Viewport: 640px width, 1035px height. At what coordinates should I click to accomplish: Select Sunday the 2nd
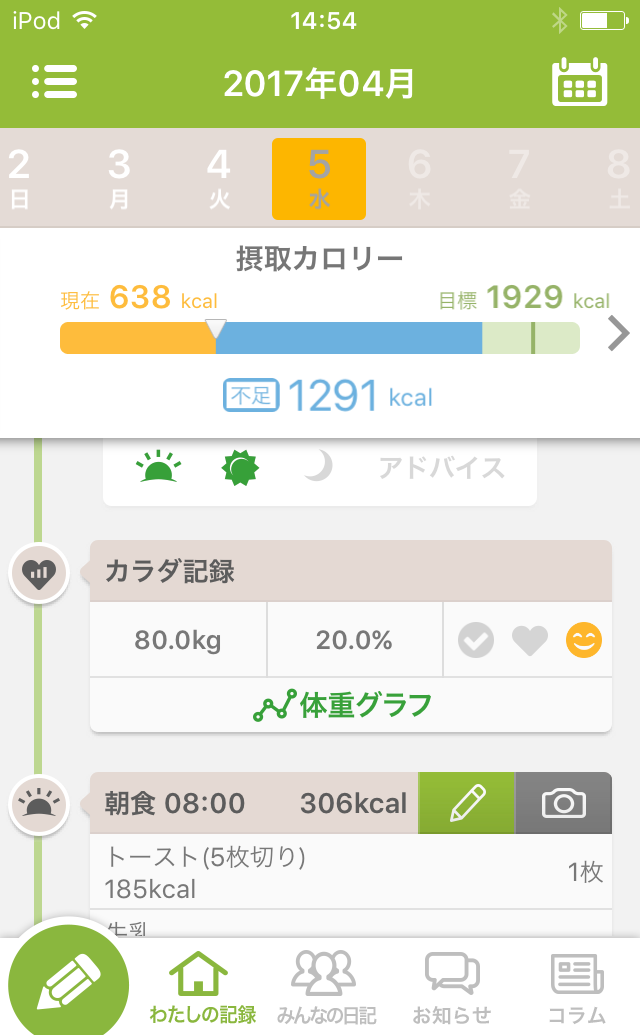(20, 179)
